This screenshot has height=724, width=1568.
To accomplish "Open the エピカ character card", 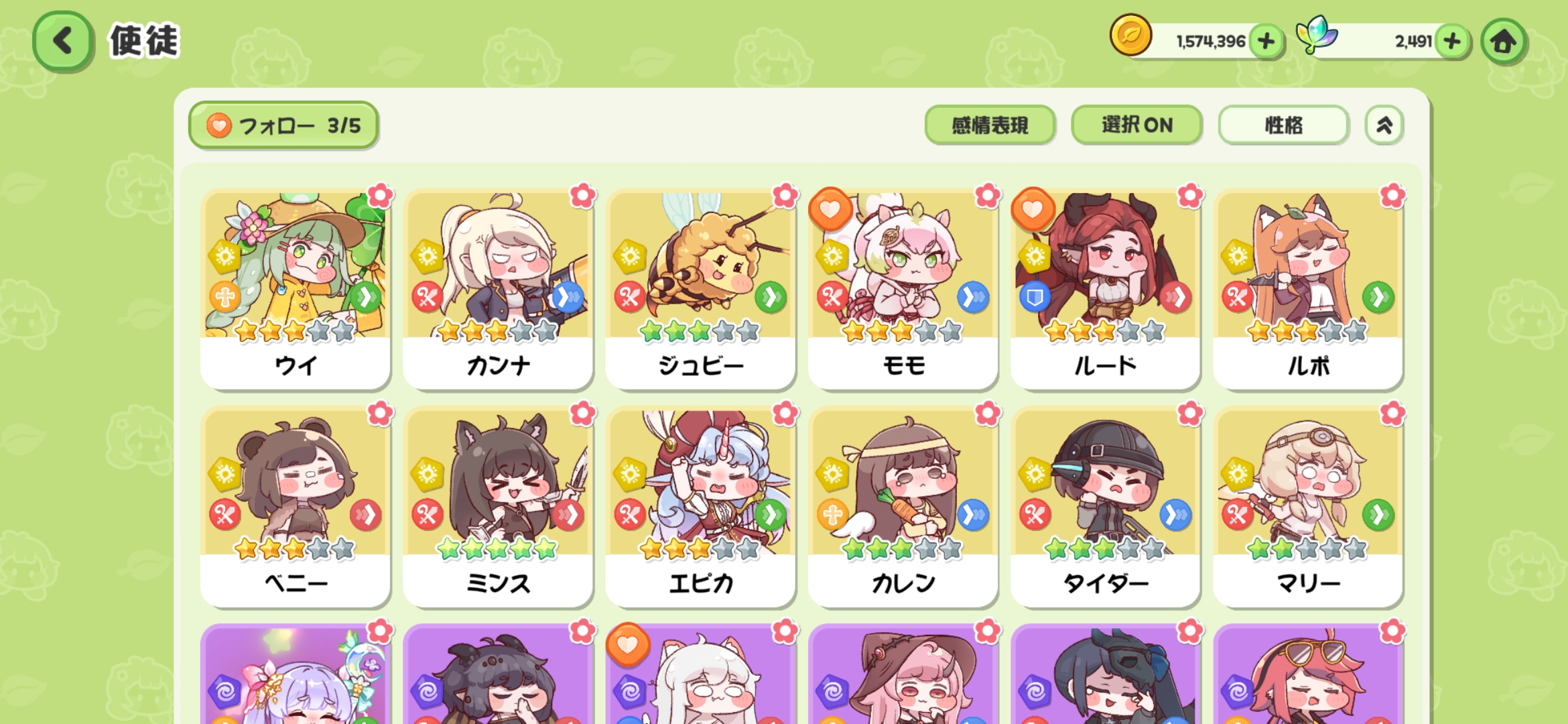I will coord(700,506).
